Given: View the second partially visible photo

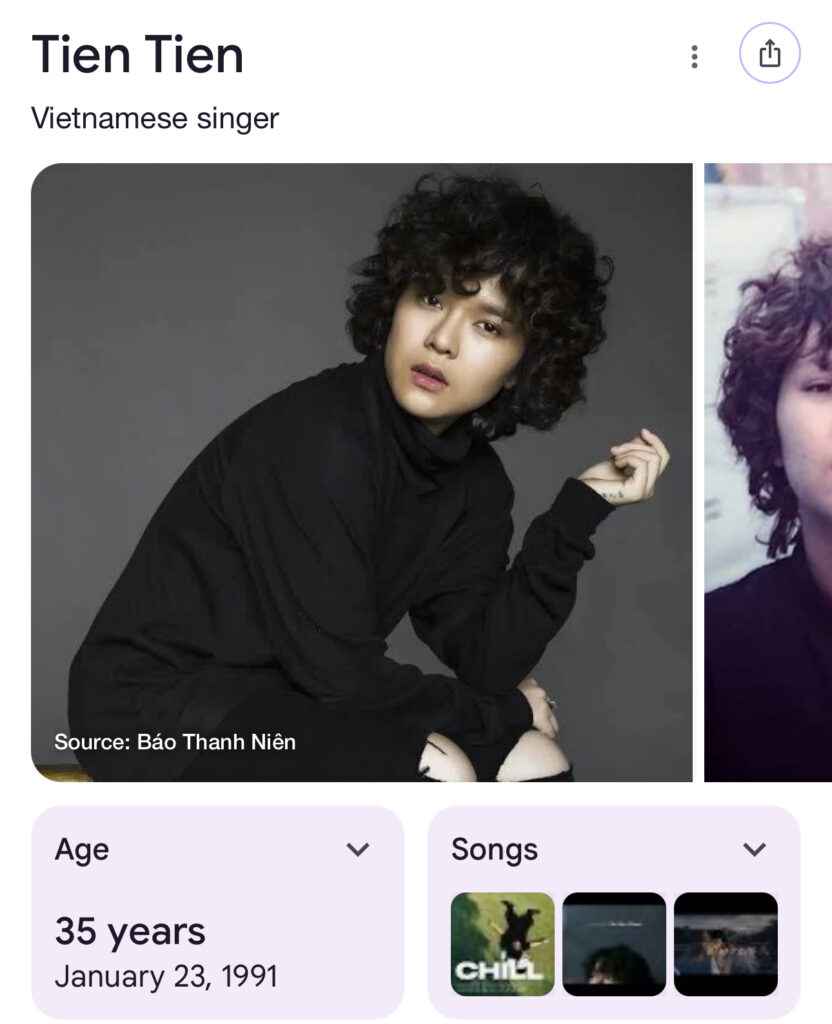Looking at the screenshot, I should pyautogui.click(x=768, y=472).
